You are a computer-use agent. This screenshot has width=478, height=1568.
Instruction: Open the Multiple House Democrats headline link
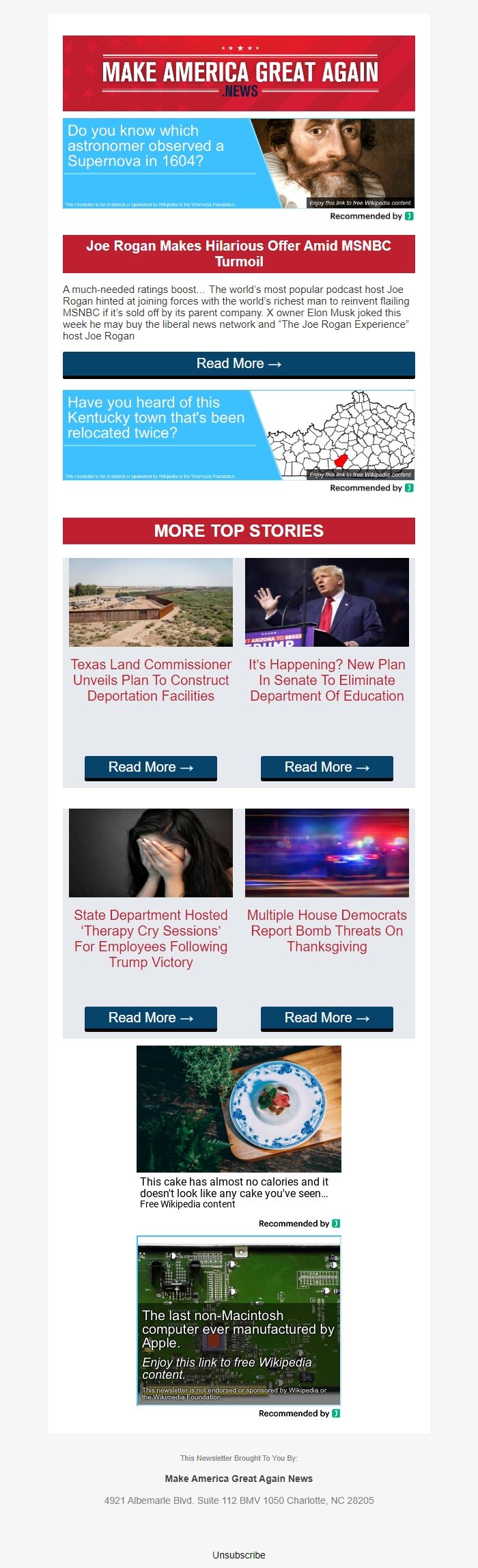pyautogui.click(x=326, y=931)
